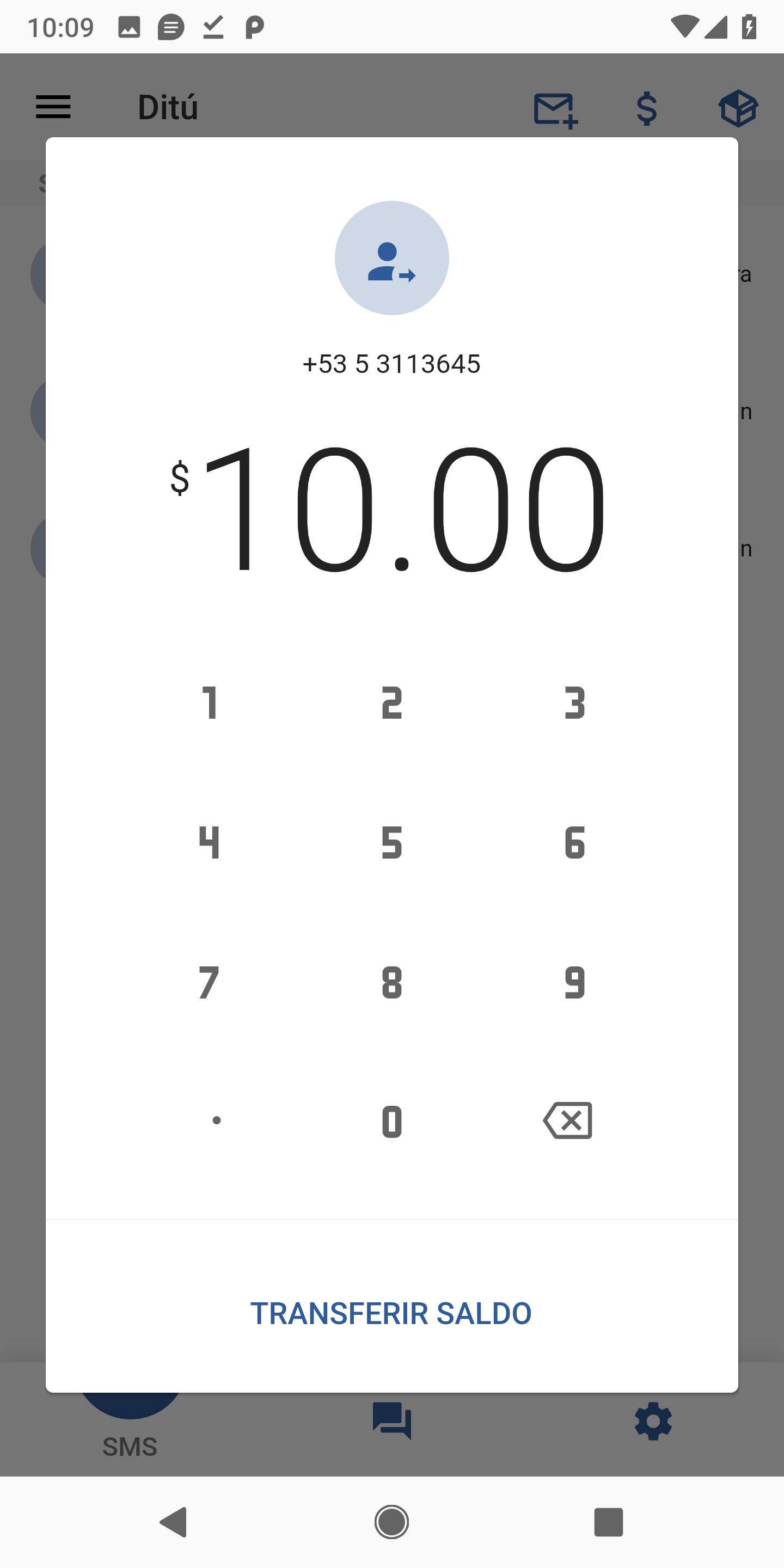This screenshot has height=1568, width=784.
Task: Delete the last digit with backspace
Action: click(x=568, y=1120)
